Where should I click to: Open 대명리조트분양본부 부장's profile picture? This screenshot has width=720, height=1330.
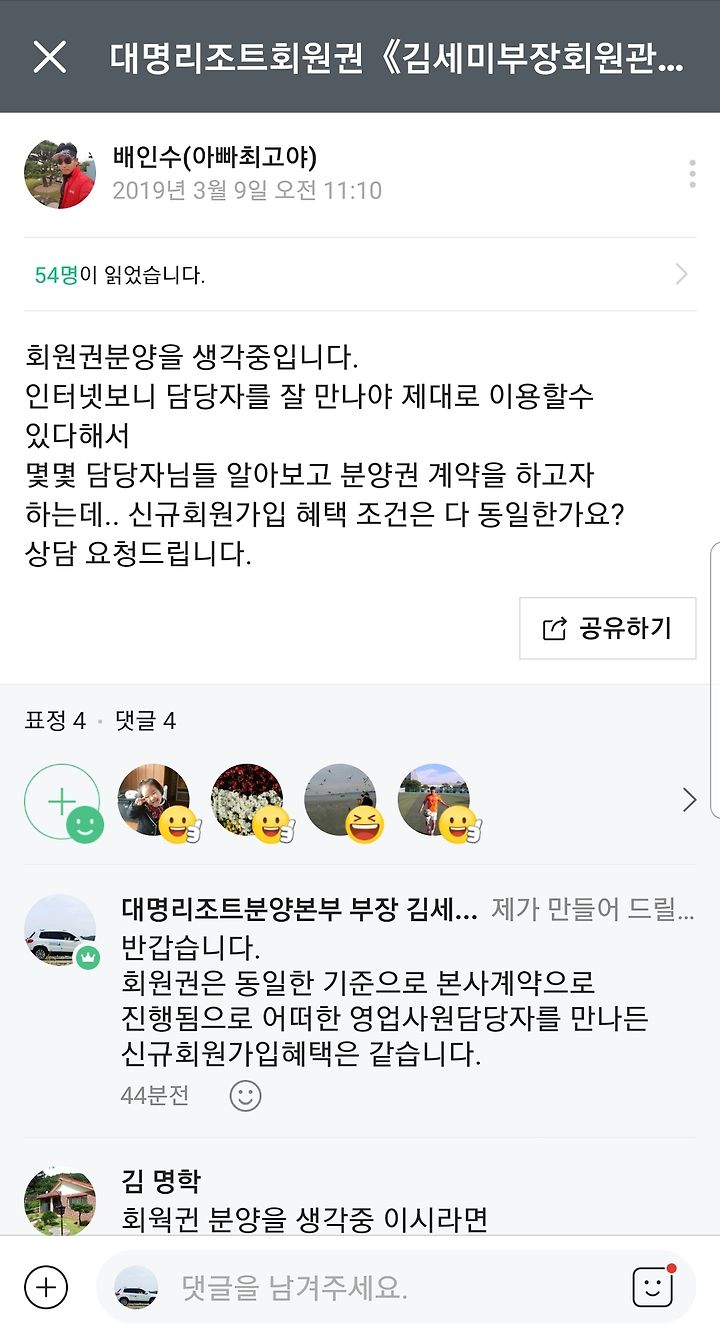pyautogui.click(x=60, y=930)
